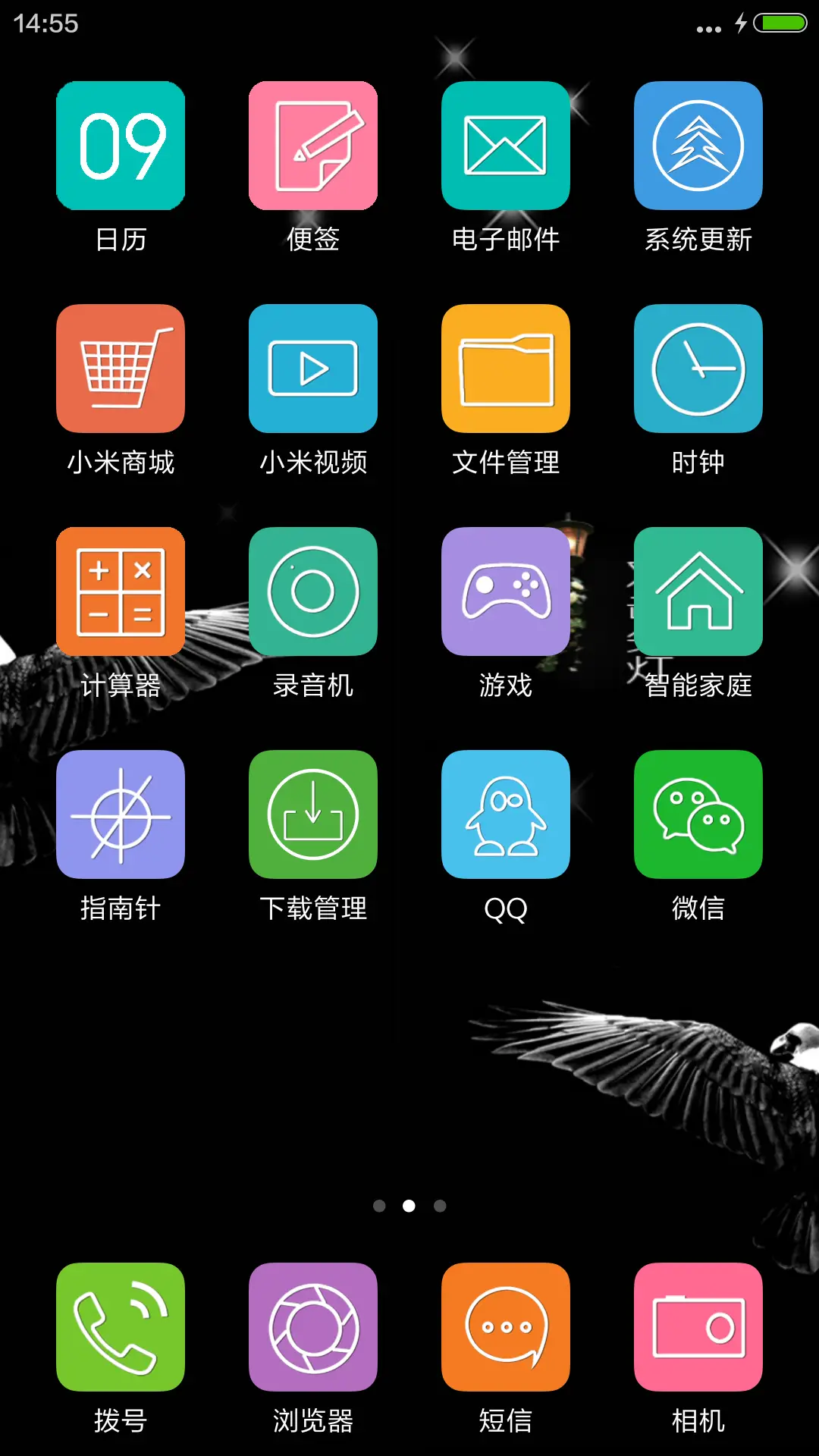Image resolution: width=819 pixels, height=1456 pixels.
Task: Open 电子邮件 to check email
Action: pyautogui.click(x=506, y=144)
